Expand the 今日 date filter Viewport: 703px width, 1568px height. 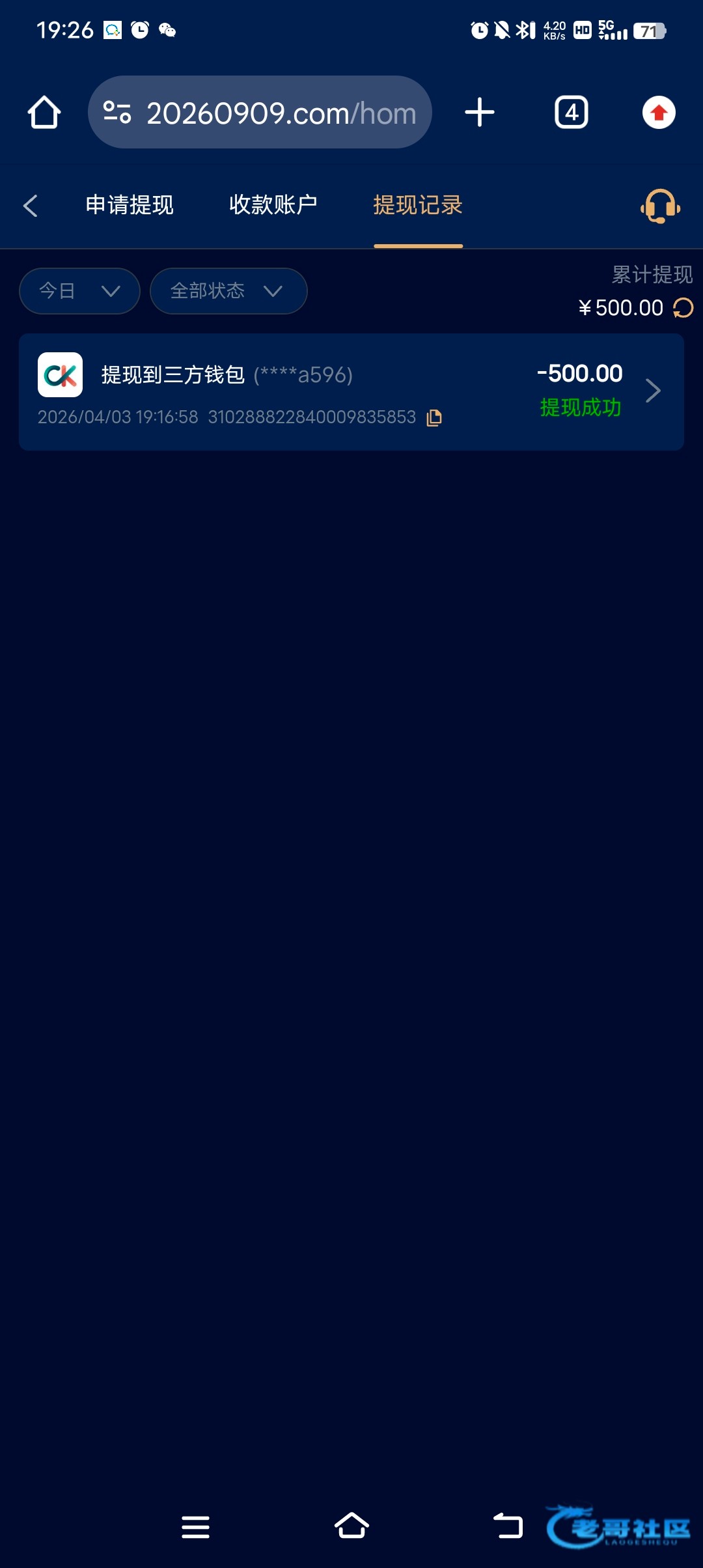coord(79,291)
